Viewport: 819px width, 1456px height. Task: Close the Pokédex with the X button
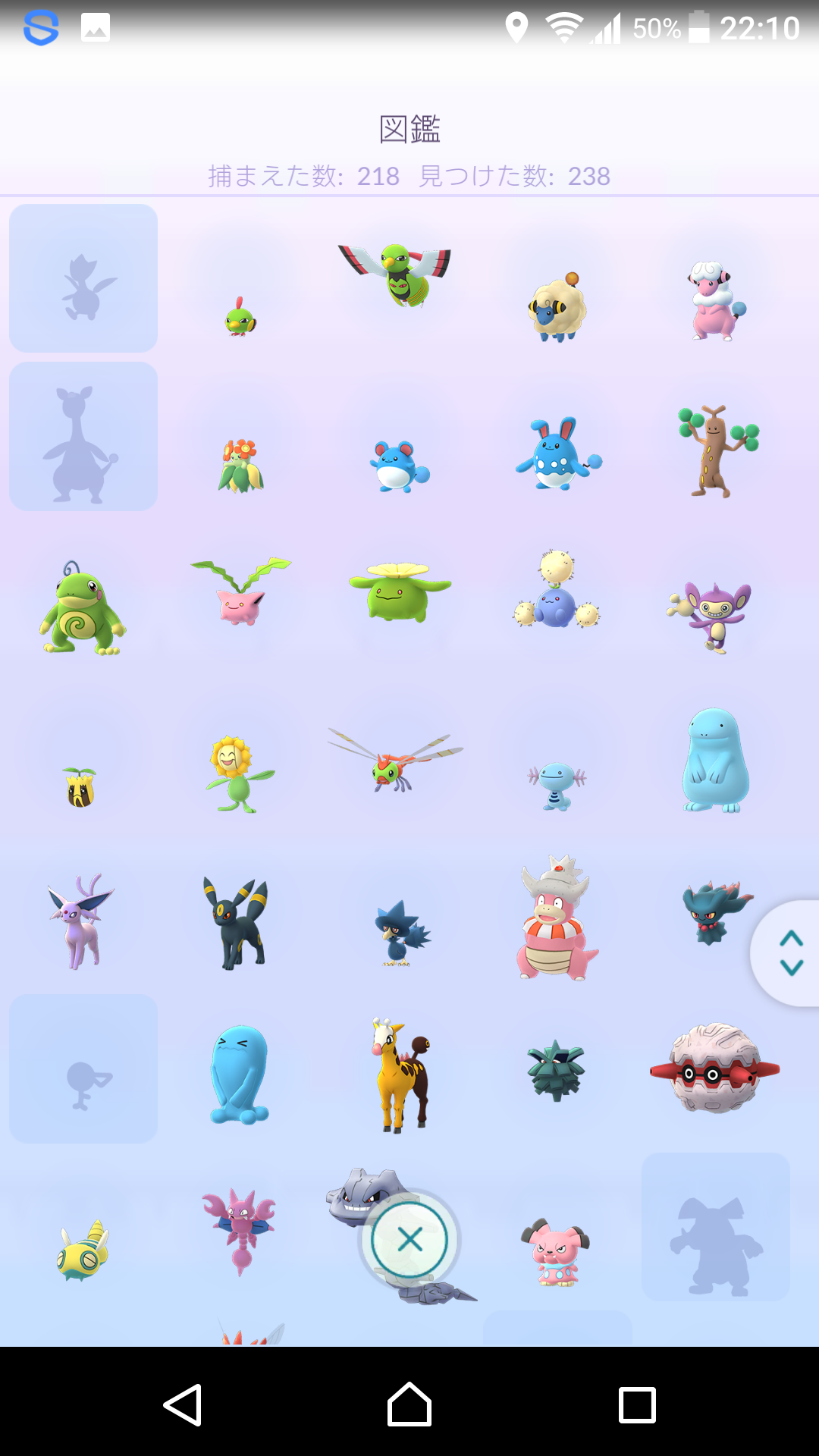pyautogui.click(x=409, y=1240)
